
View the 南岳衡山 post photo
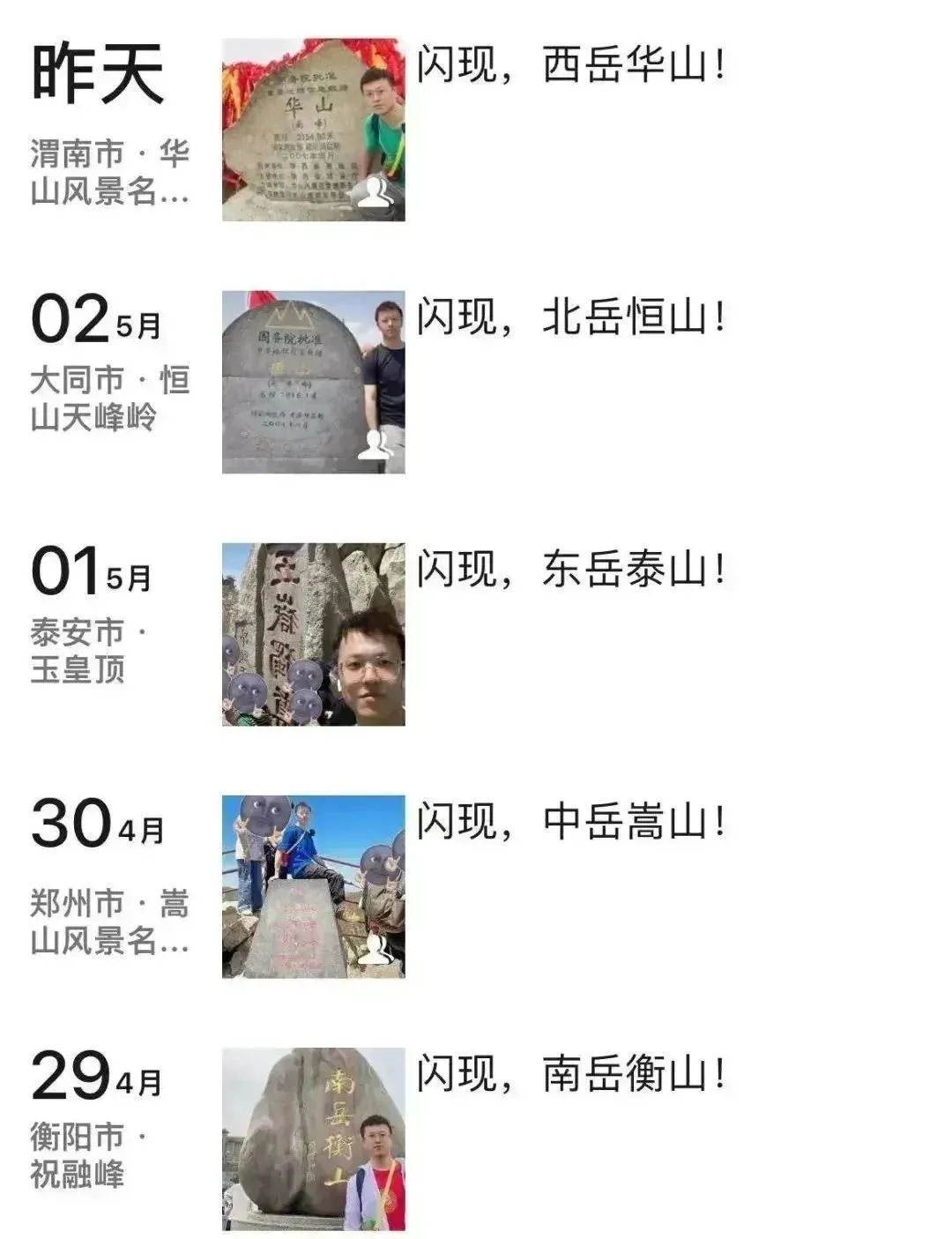pyautogui.click(x=313, y=1138)
